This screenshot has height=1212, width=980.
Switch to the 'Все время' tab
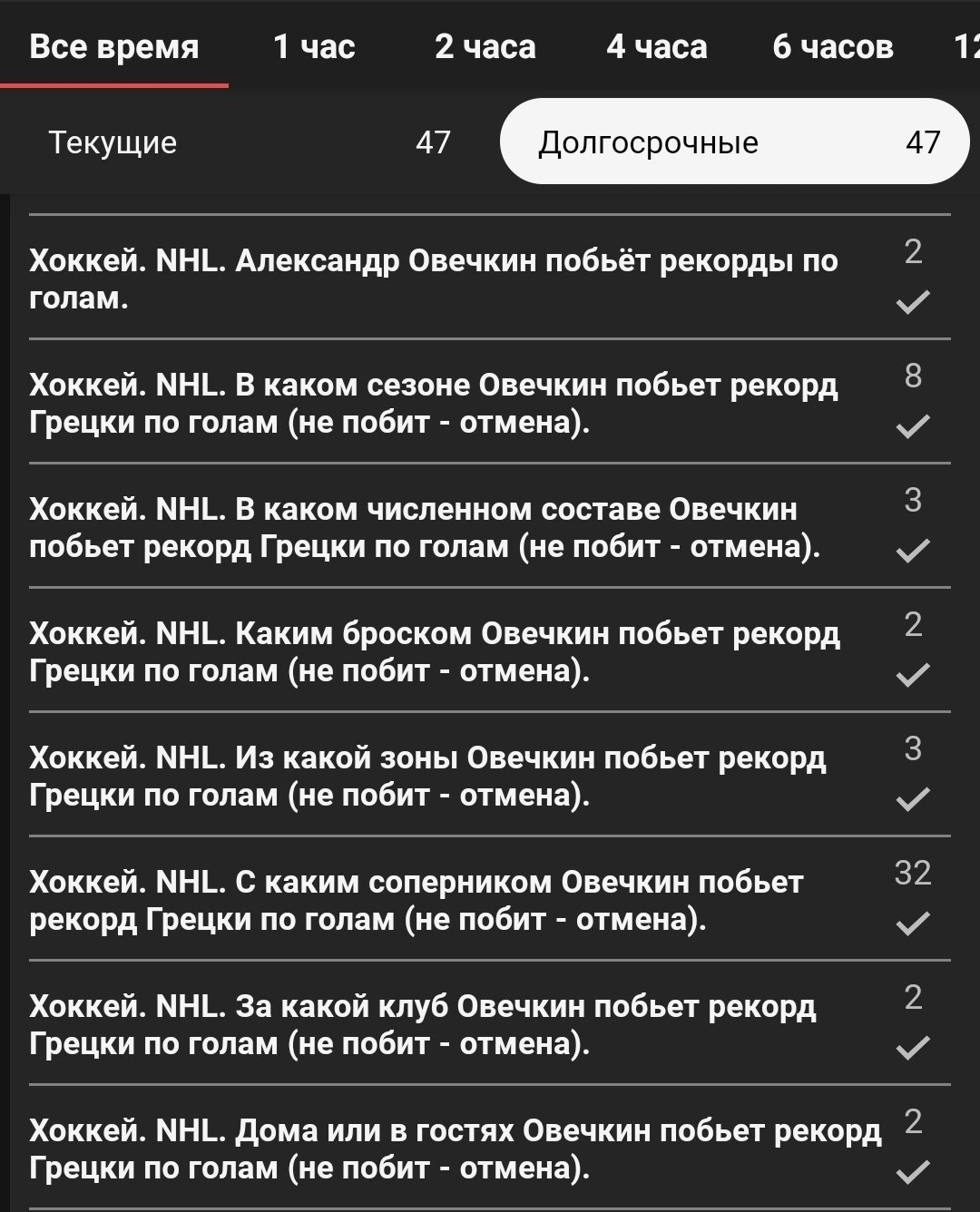(113, 46)
